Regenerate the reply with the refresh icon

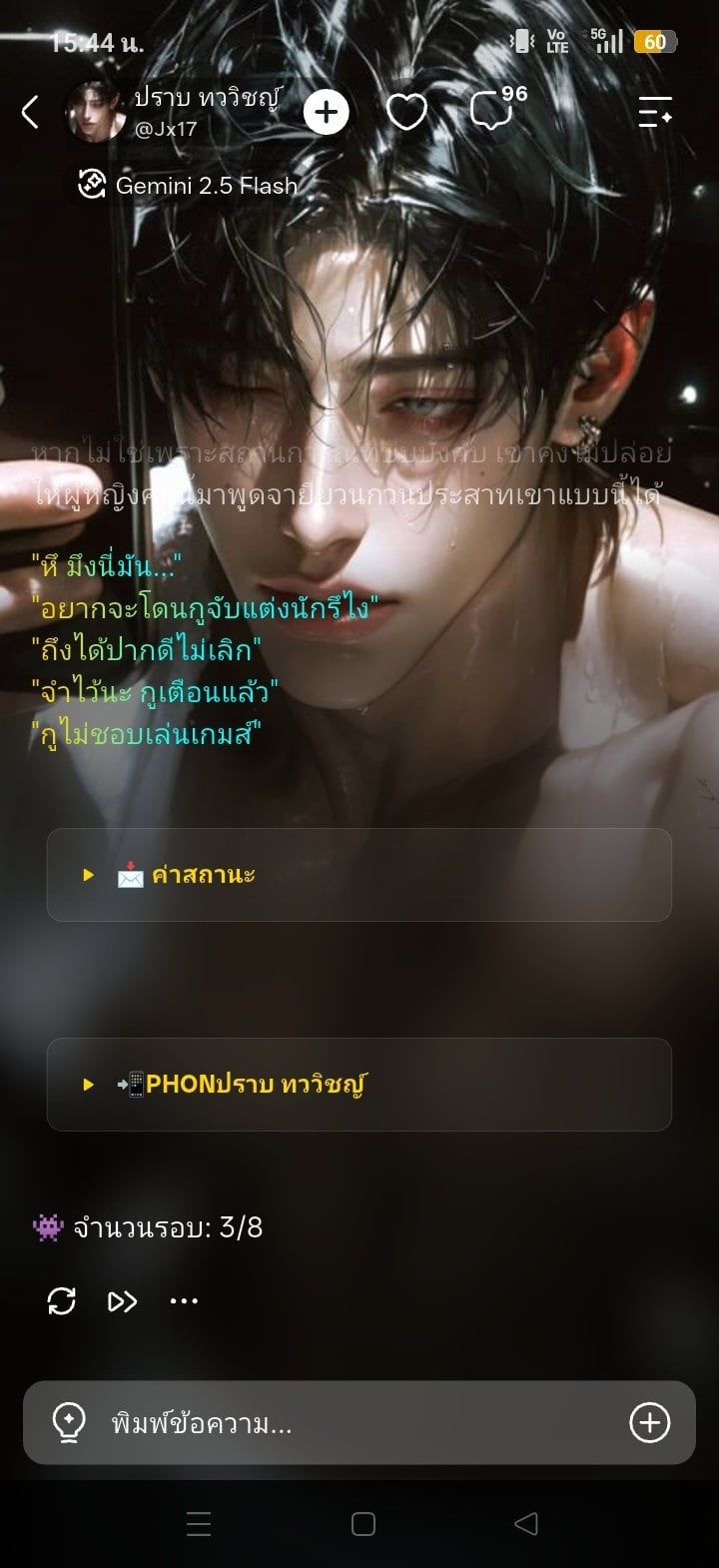pos(62,1301)
